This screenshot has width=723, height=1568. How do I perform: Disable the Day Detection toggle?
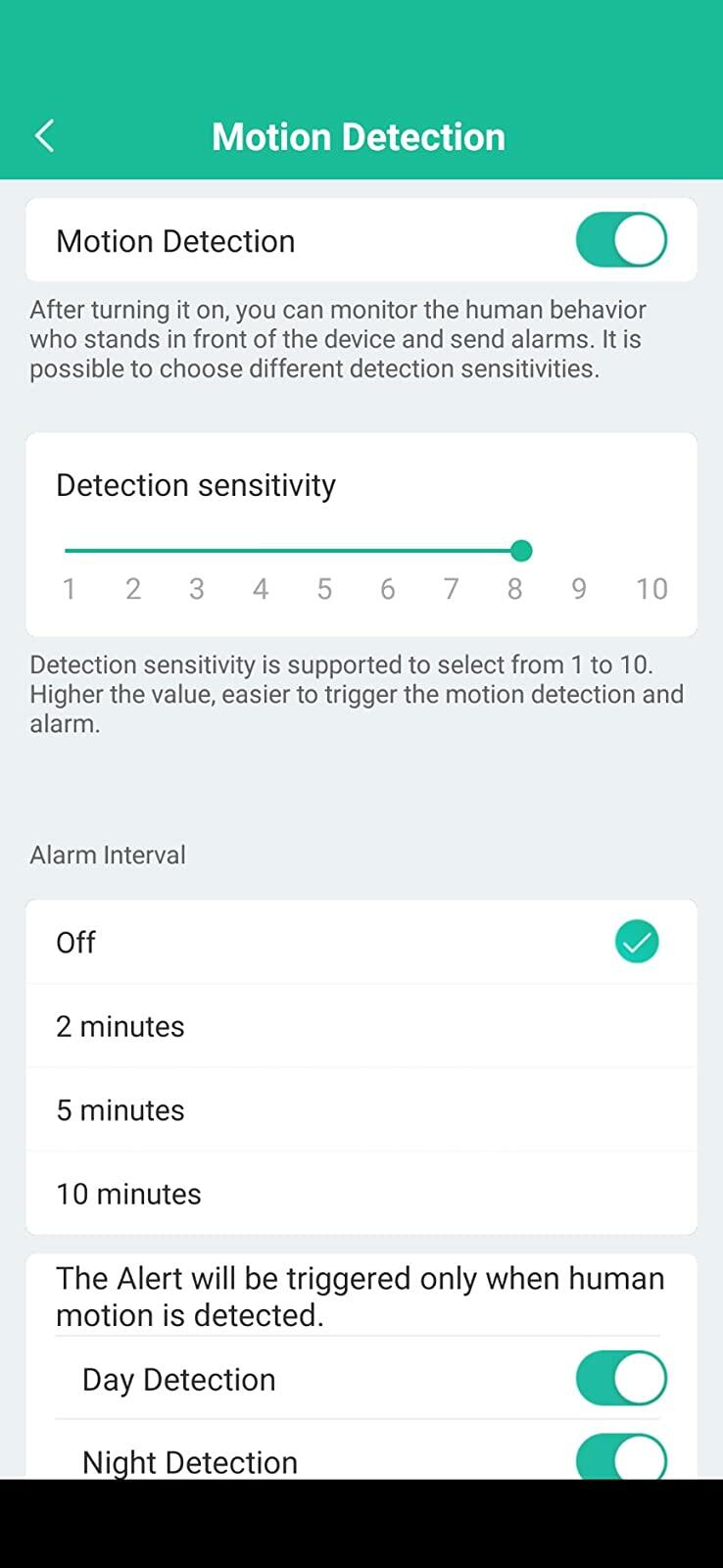point(621,1378)
